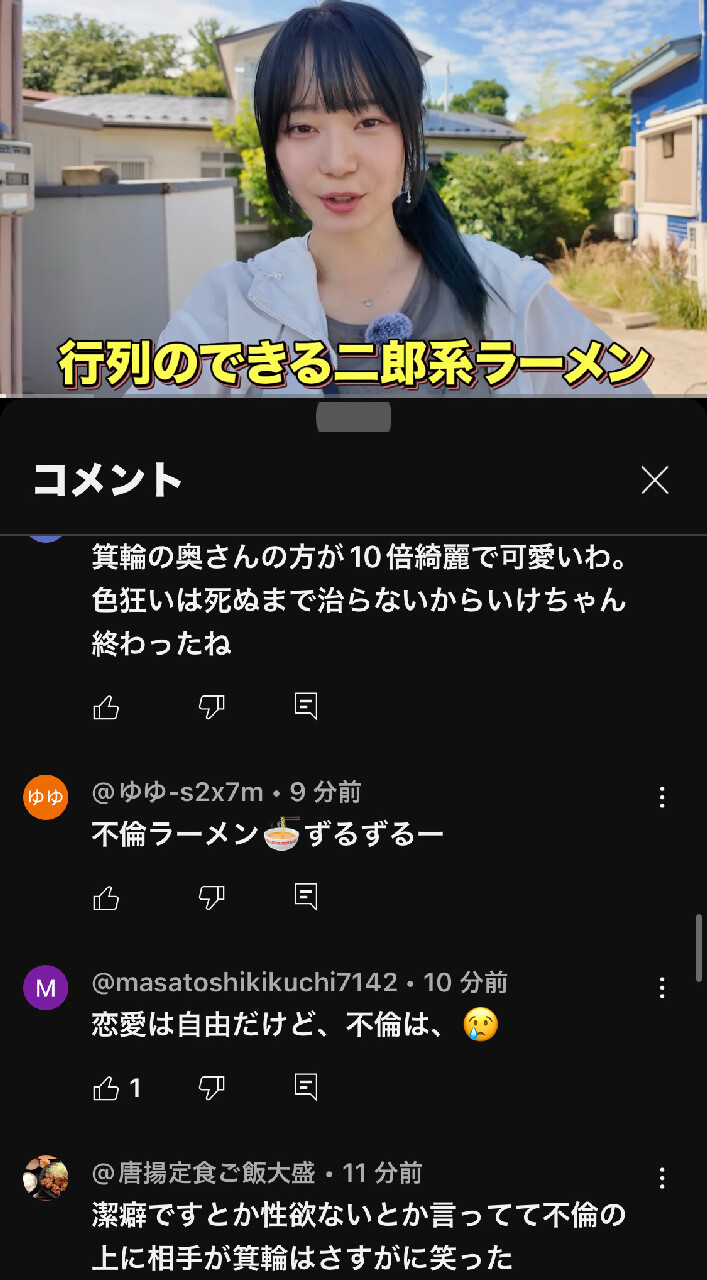Tap the video player above the comments
Viewport: 707px width, 1280px height.
pos(353,200)
